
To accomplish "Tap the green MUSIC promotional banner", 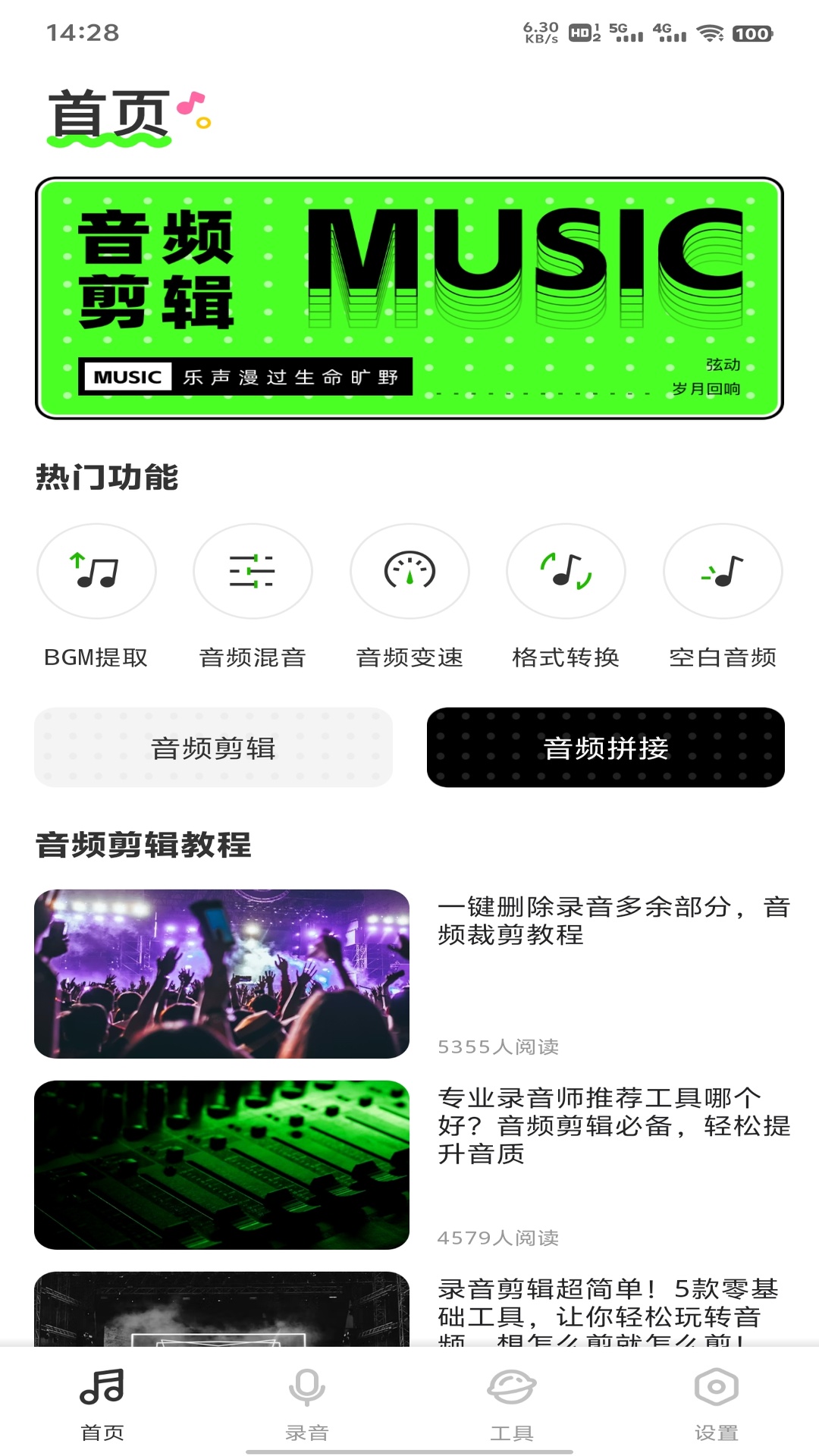I will tap(409, 297).
